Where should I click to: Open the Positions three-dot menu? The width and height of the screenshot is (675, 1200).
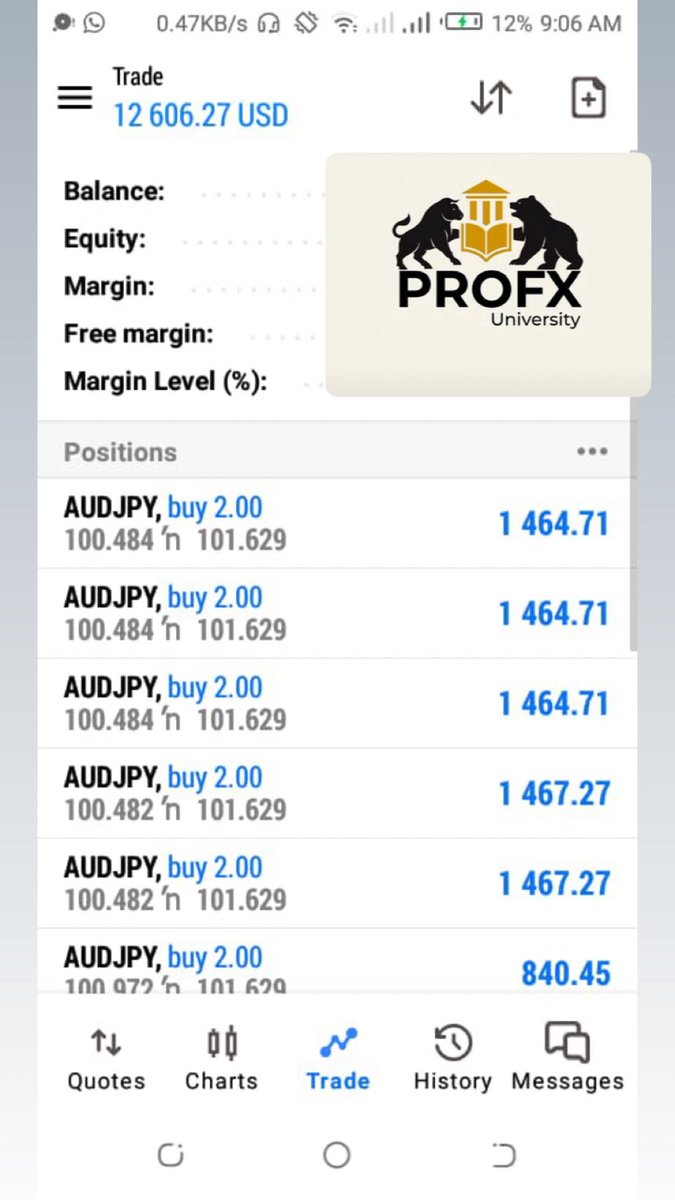(592, 452)
